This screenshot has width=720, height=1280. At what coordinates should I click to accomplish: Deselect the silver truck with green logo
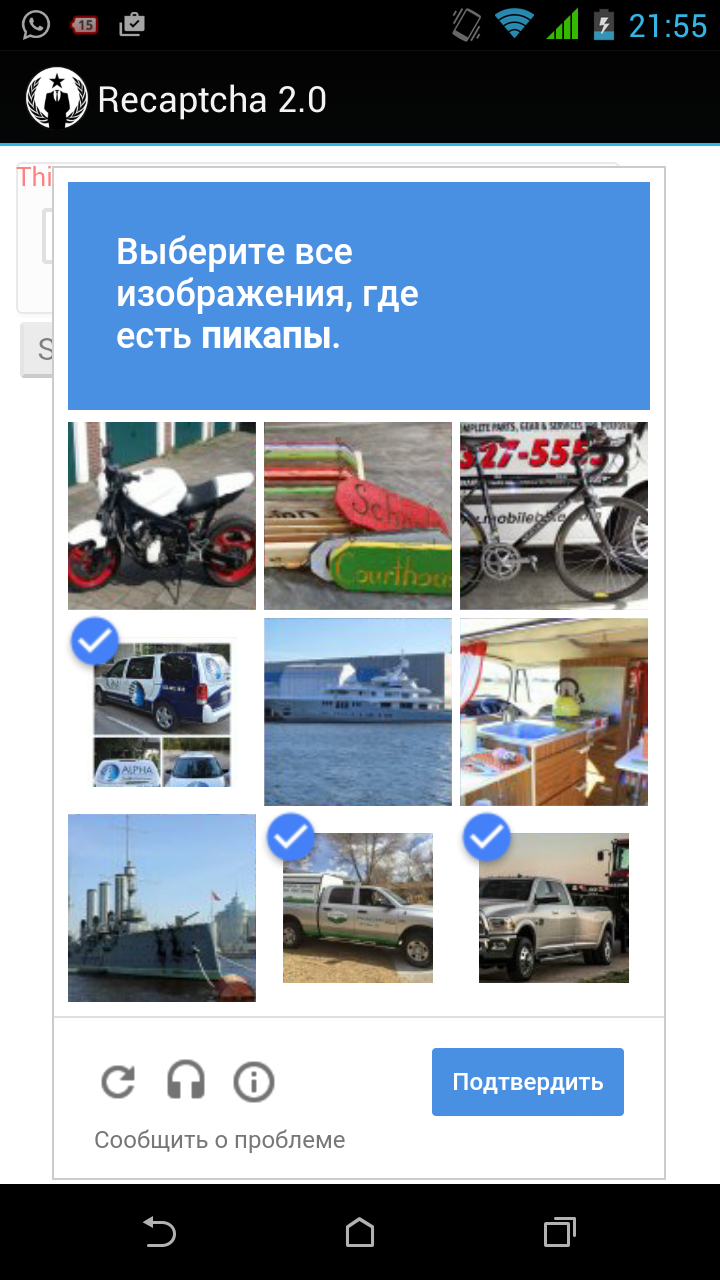point(358,908)
